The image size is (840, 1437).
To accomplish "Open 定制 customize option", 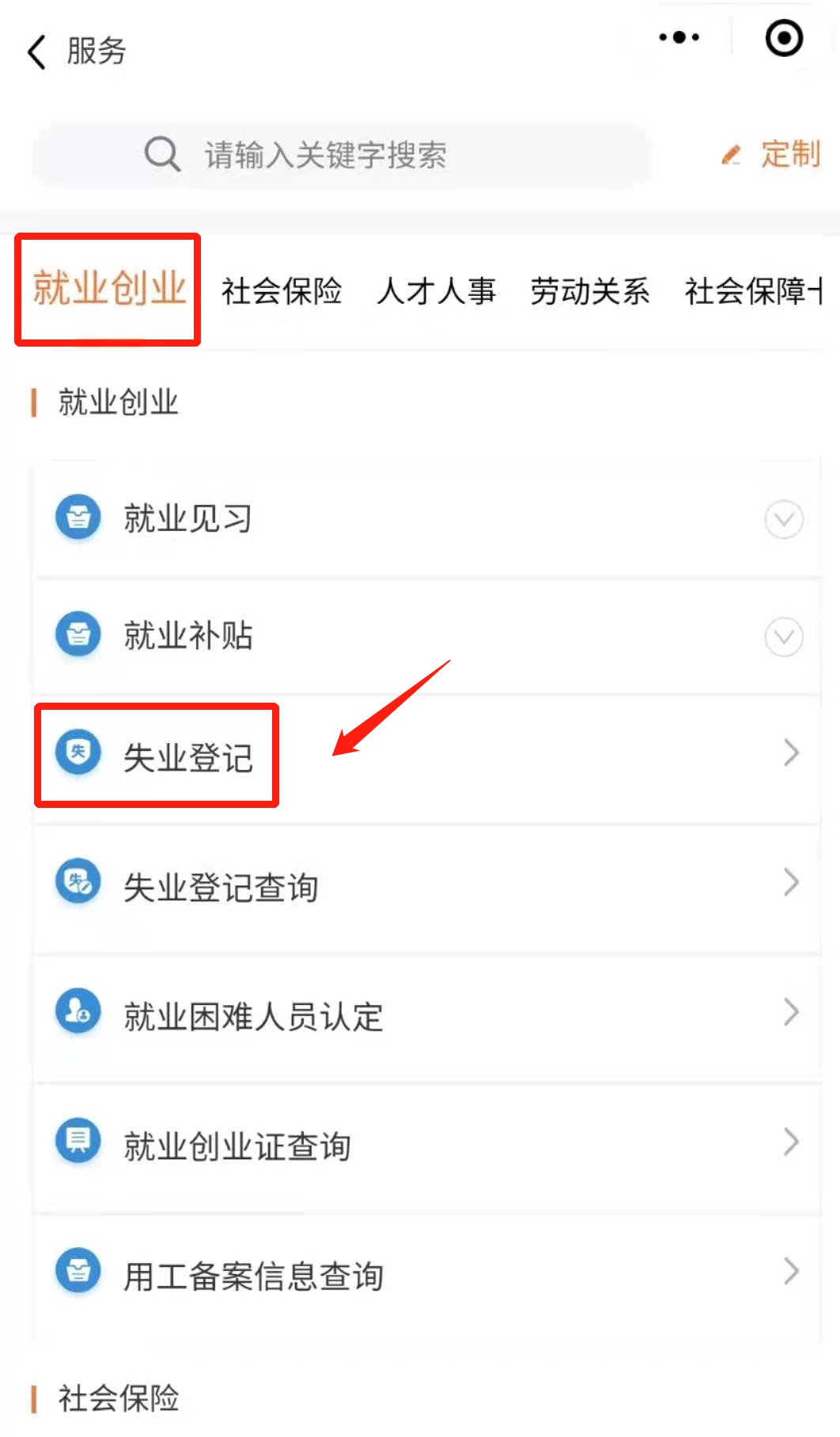I will (773, 154).
